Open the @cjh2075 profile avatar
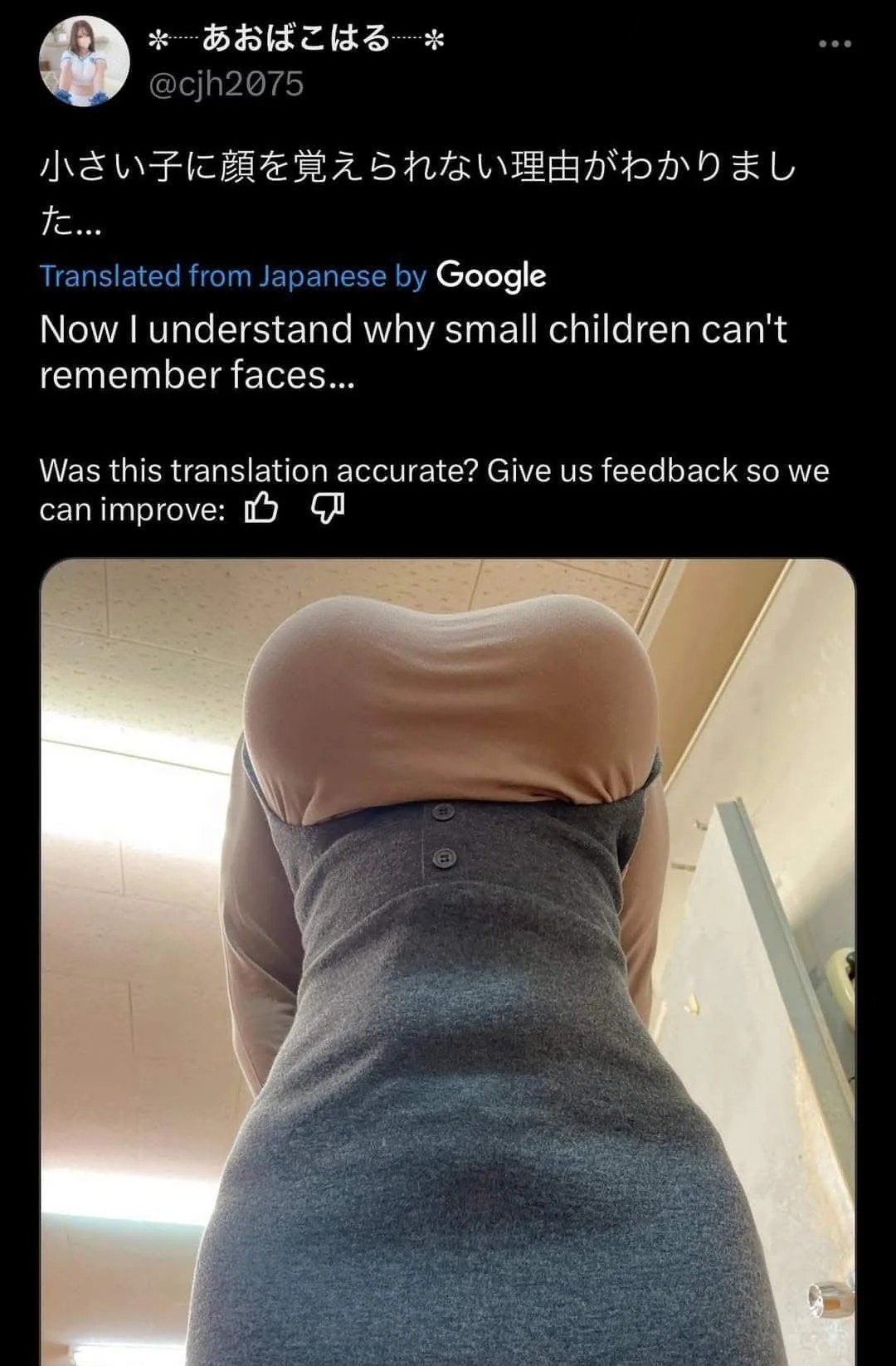 (x=85, y=64)
